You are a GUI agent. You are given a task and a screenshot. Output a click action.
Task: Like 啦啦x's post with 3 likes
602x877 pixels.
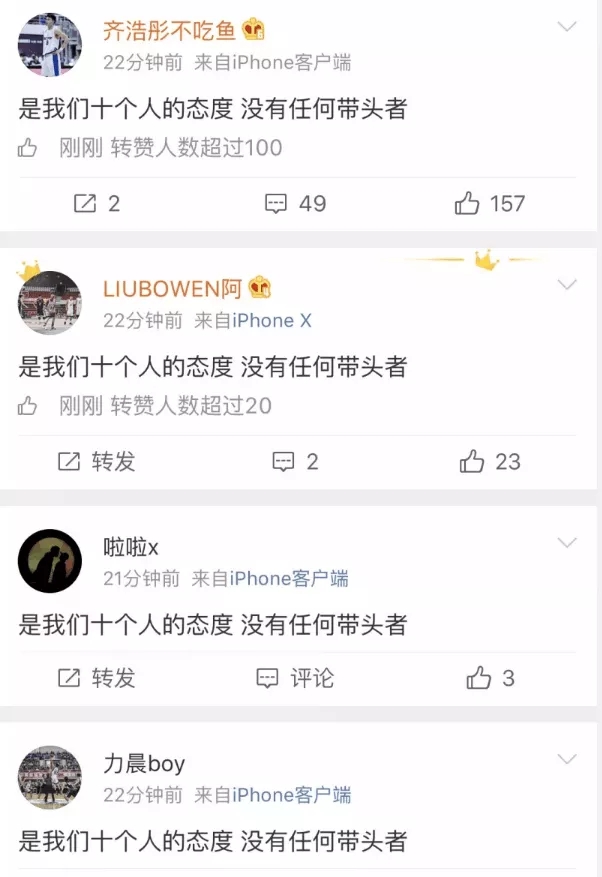point(490,678)
